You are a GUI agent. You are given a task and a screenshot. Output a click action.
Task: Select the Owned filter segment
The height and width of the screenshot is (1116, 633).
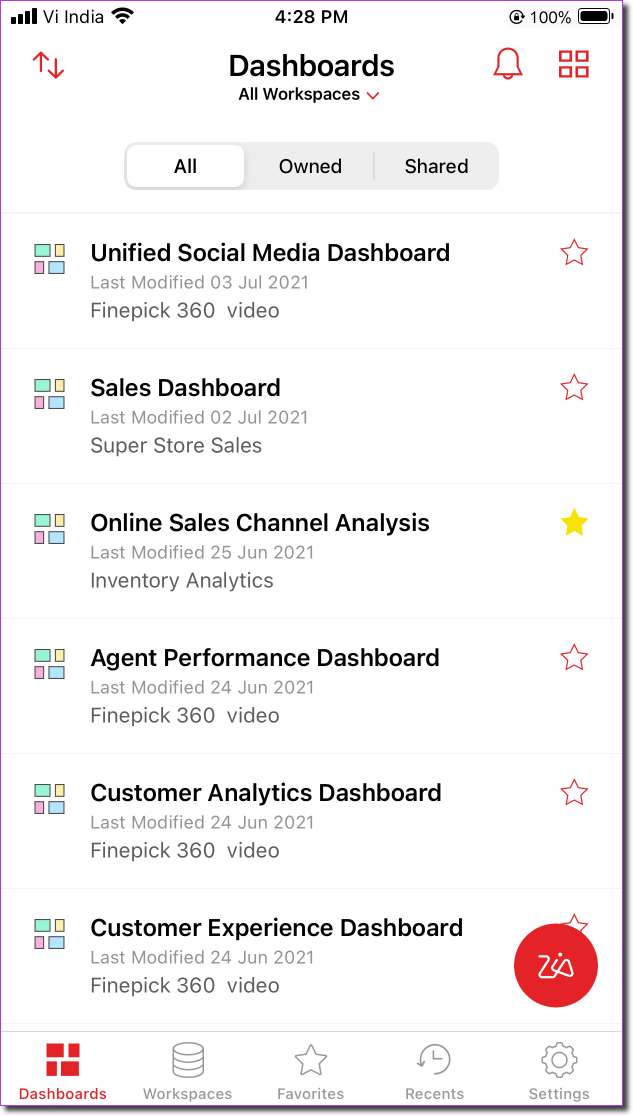pos(310,166)
